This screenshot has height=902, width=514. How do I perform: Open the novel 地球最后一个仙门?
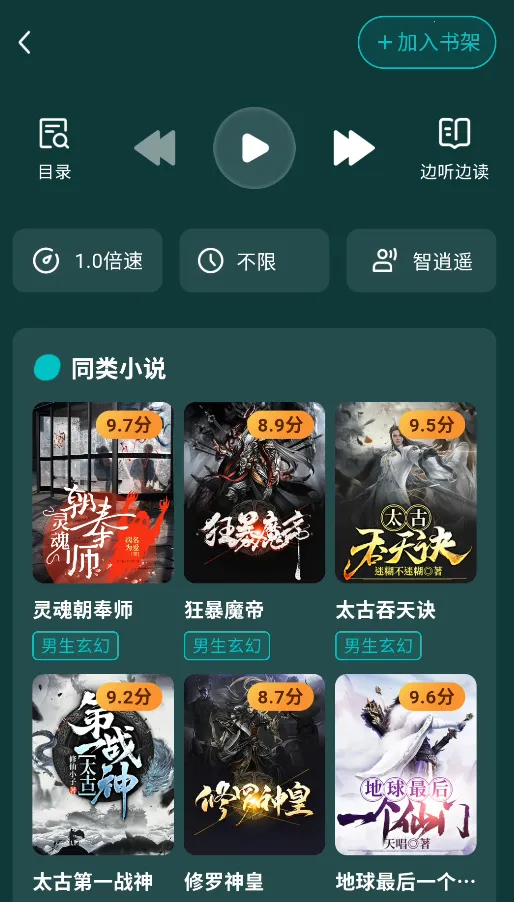click(406, 765)
